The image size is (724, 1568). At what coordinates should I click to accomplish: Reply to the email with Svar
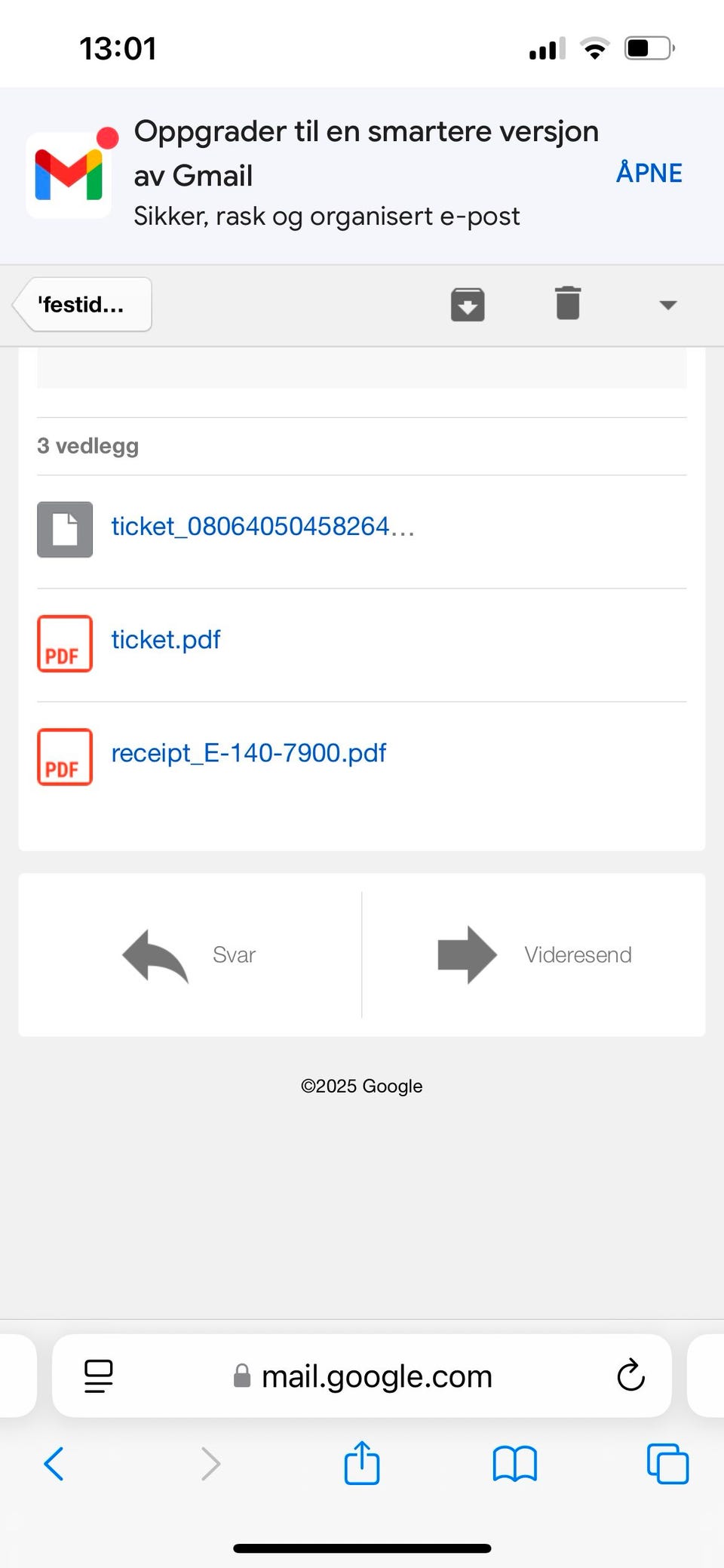[x=190, y=955]
